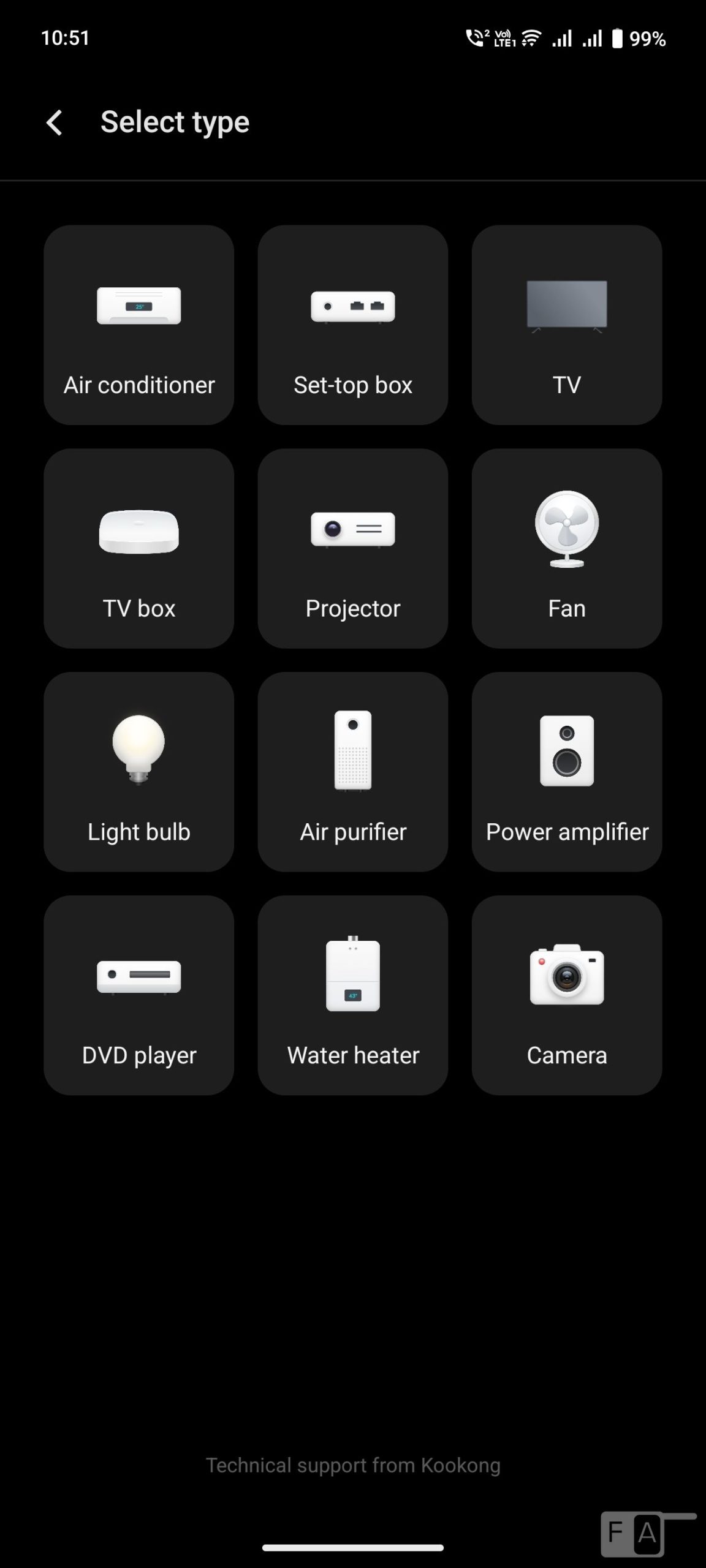Select Air purifier as device type
Screen dimensions: 706x1568
(353, 772)
